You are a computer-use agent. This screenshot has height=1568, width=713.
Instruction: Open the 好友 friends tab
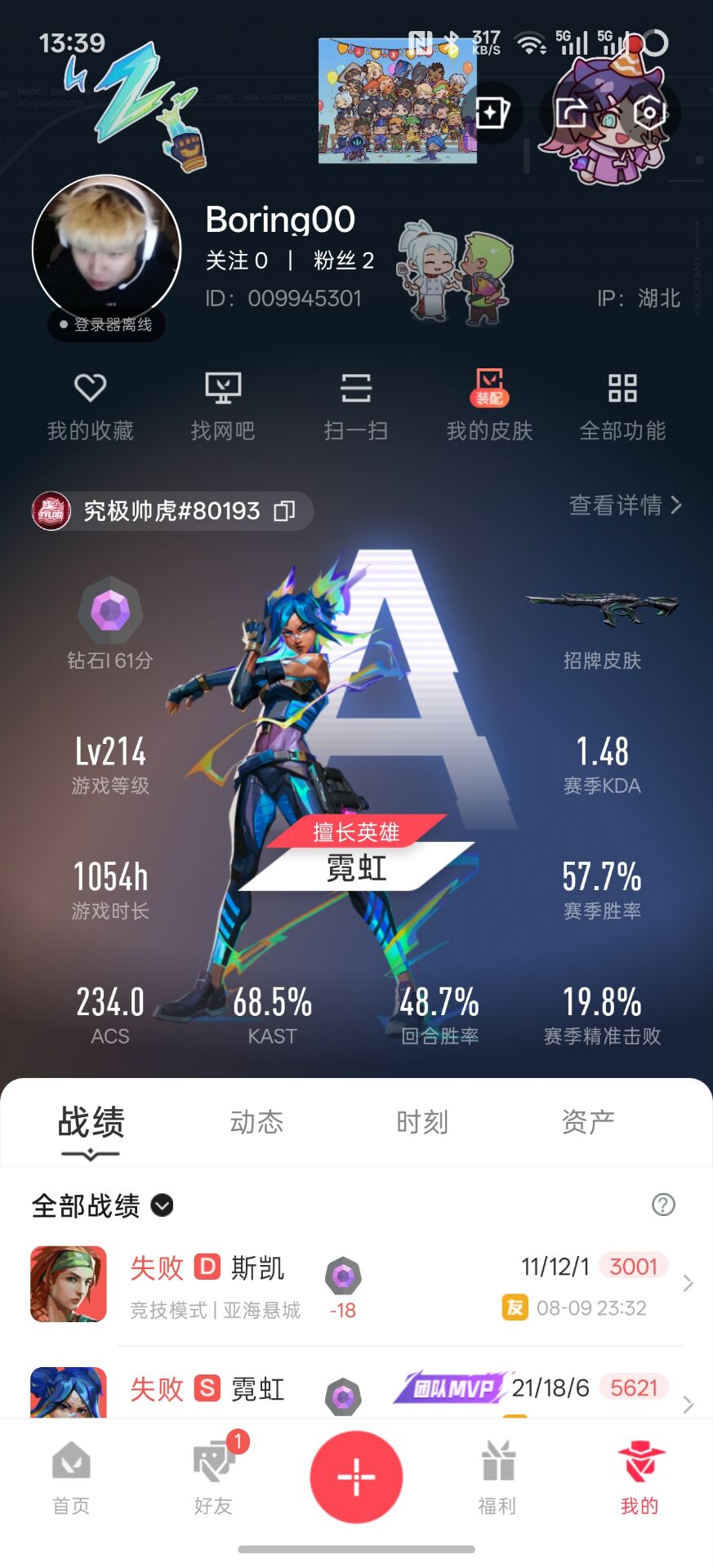click(x=214, y=1478)
